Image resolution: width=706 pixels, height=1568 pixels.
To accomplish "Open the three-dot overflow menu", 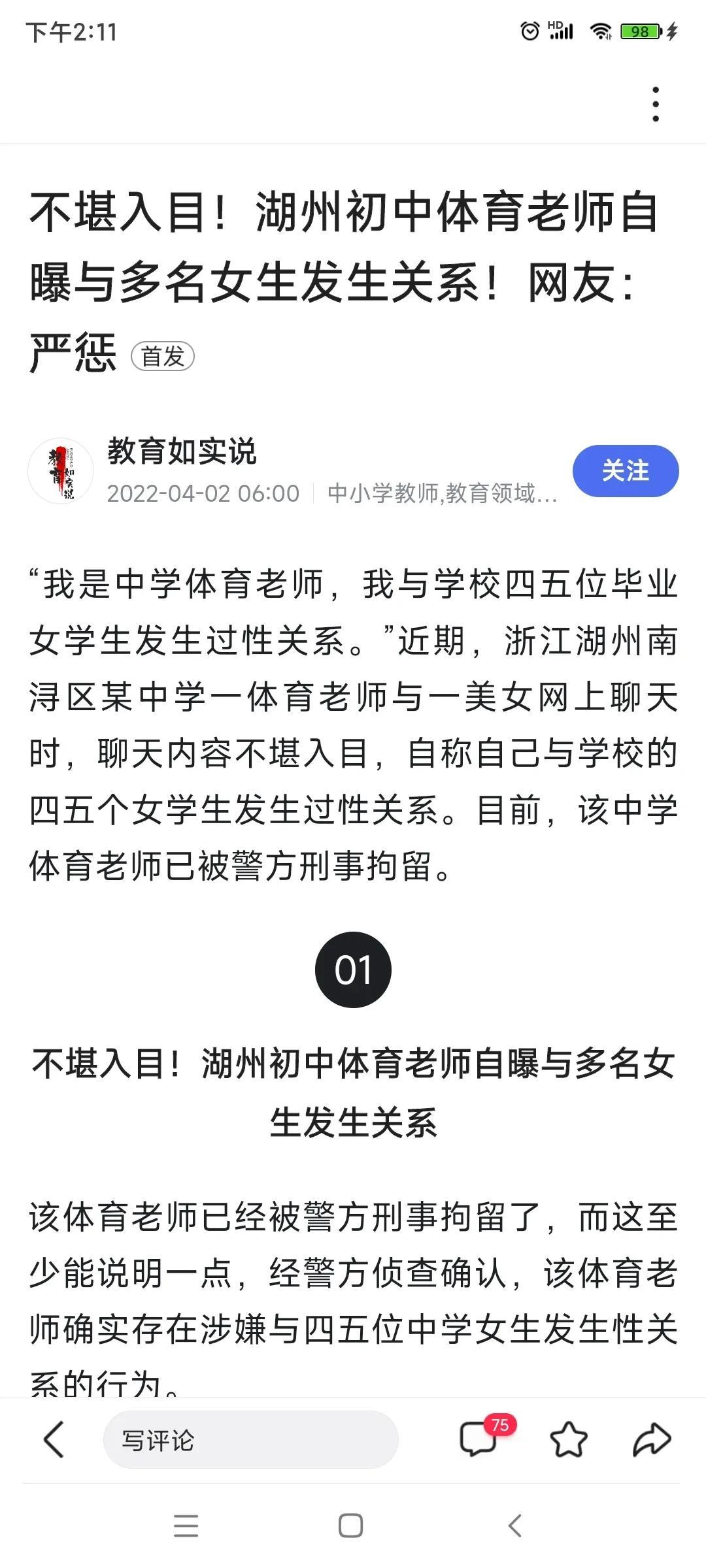I will (x=656, y=104).
